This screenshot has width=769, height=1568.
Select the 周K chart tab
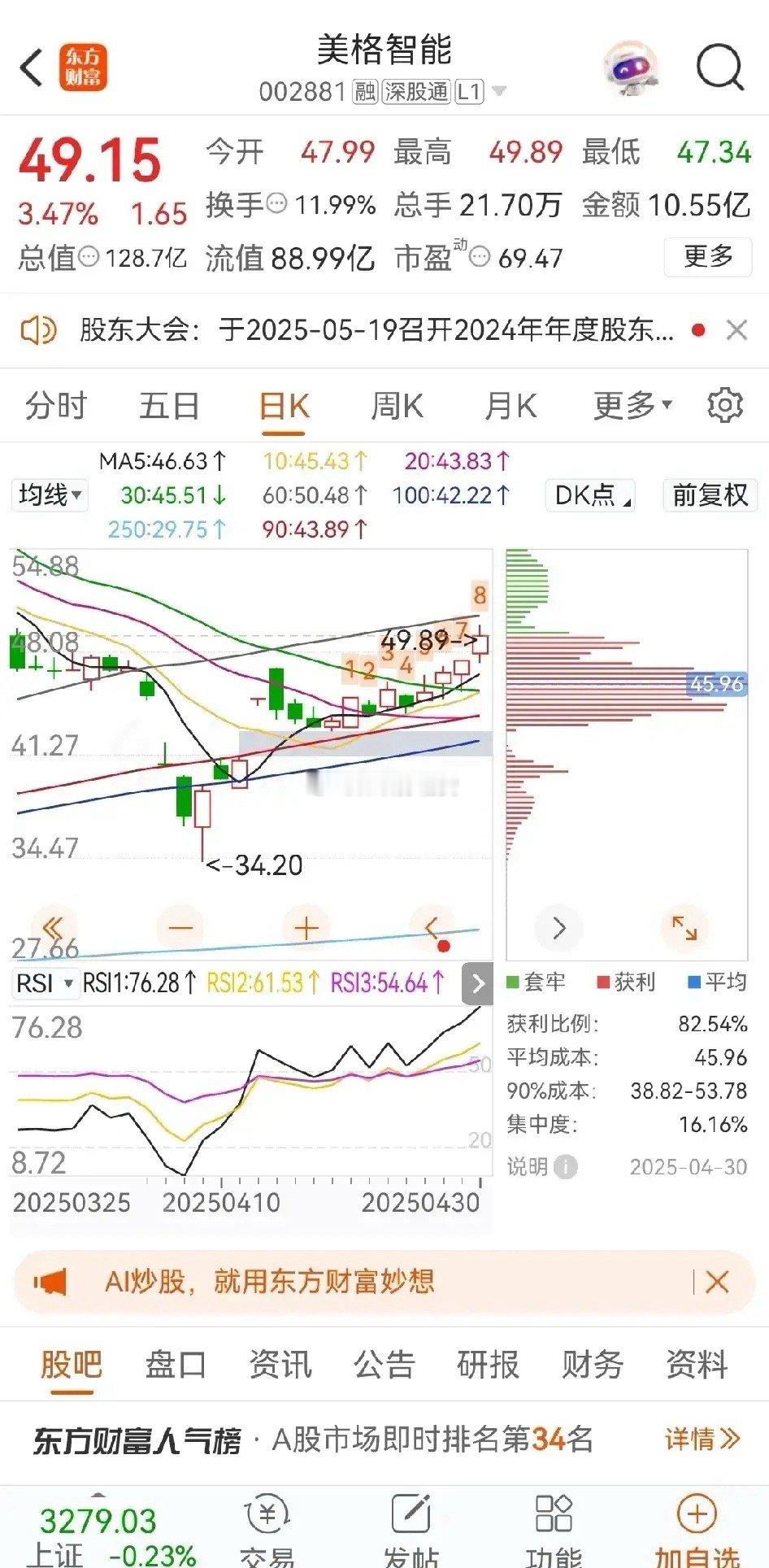click(x=397, y=405)
